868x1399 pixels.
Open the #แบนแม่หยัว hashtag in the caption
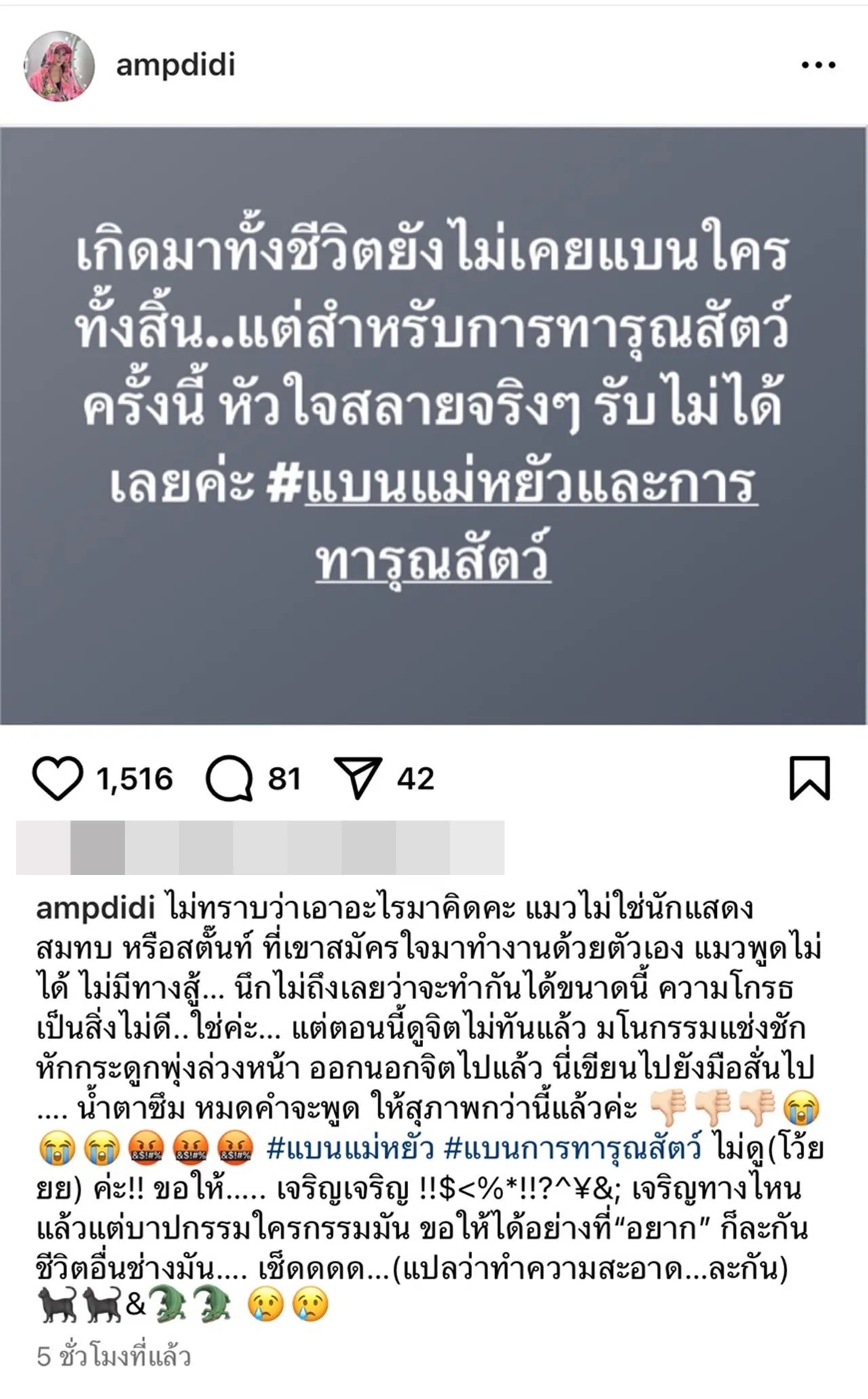point(350,1149)
